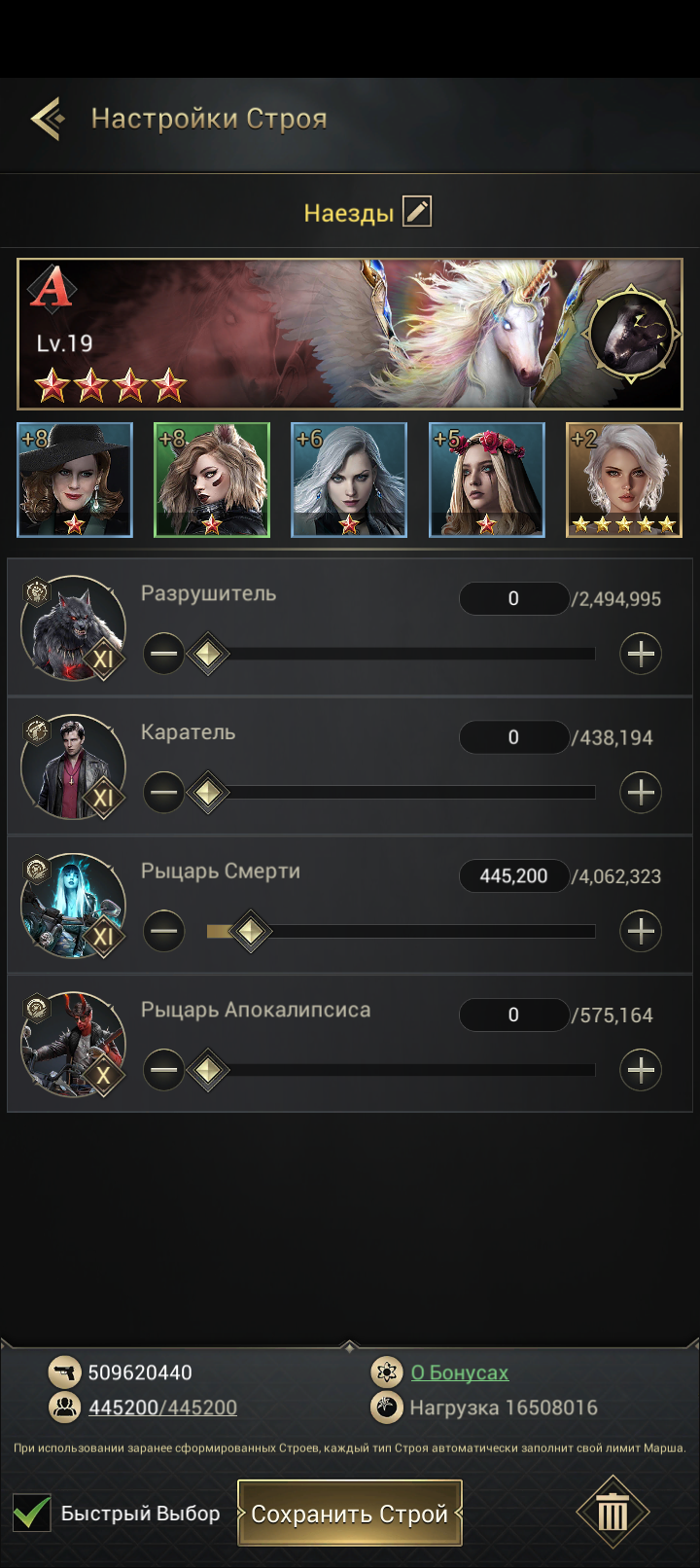Open the О Бонусах link
The height and width of the screenshot is (1568, 700).
[459, 1372]
